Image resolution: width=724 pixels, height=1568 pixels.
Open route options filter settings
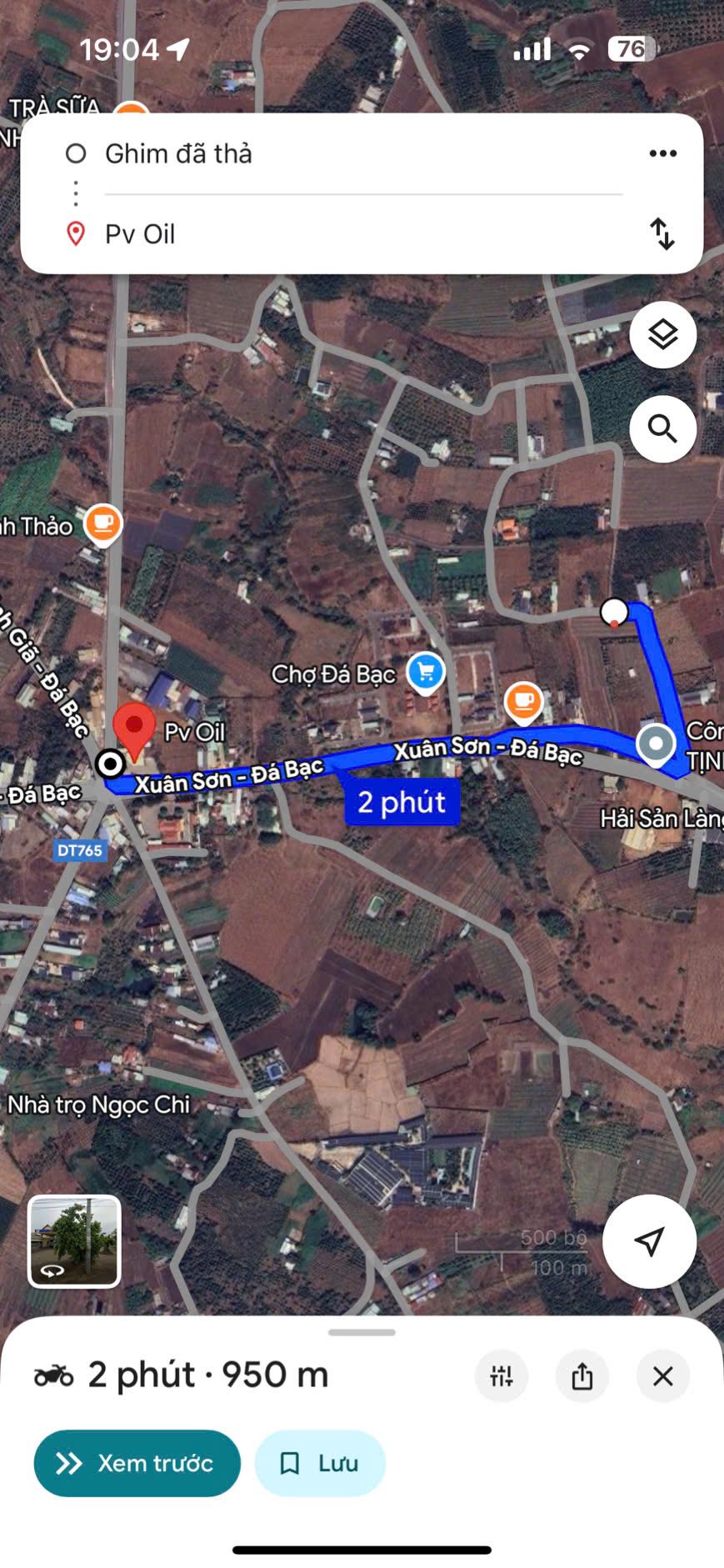[502, 1376]
